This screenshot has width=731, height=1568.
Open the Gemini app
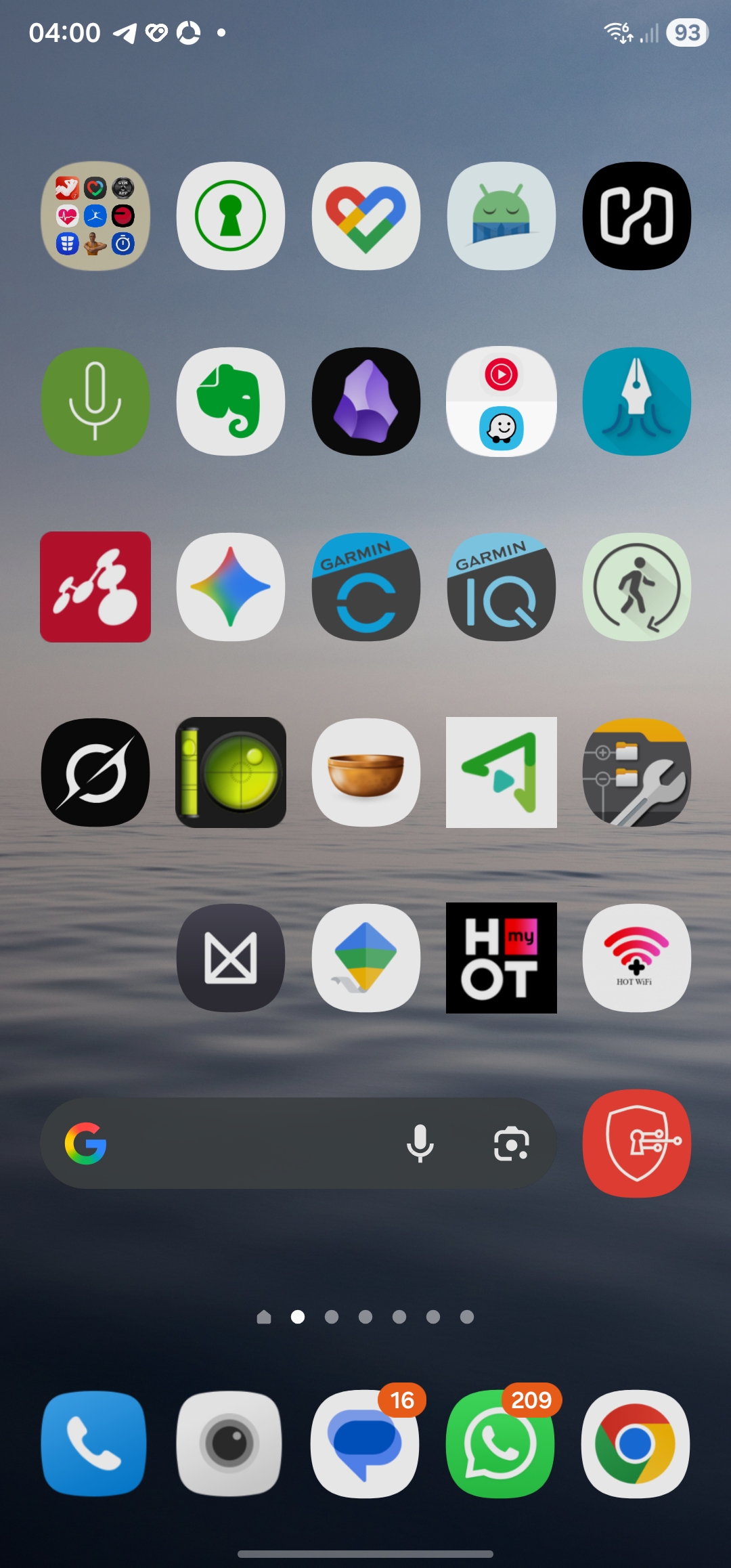click(231, 587)
